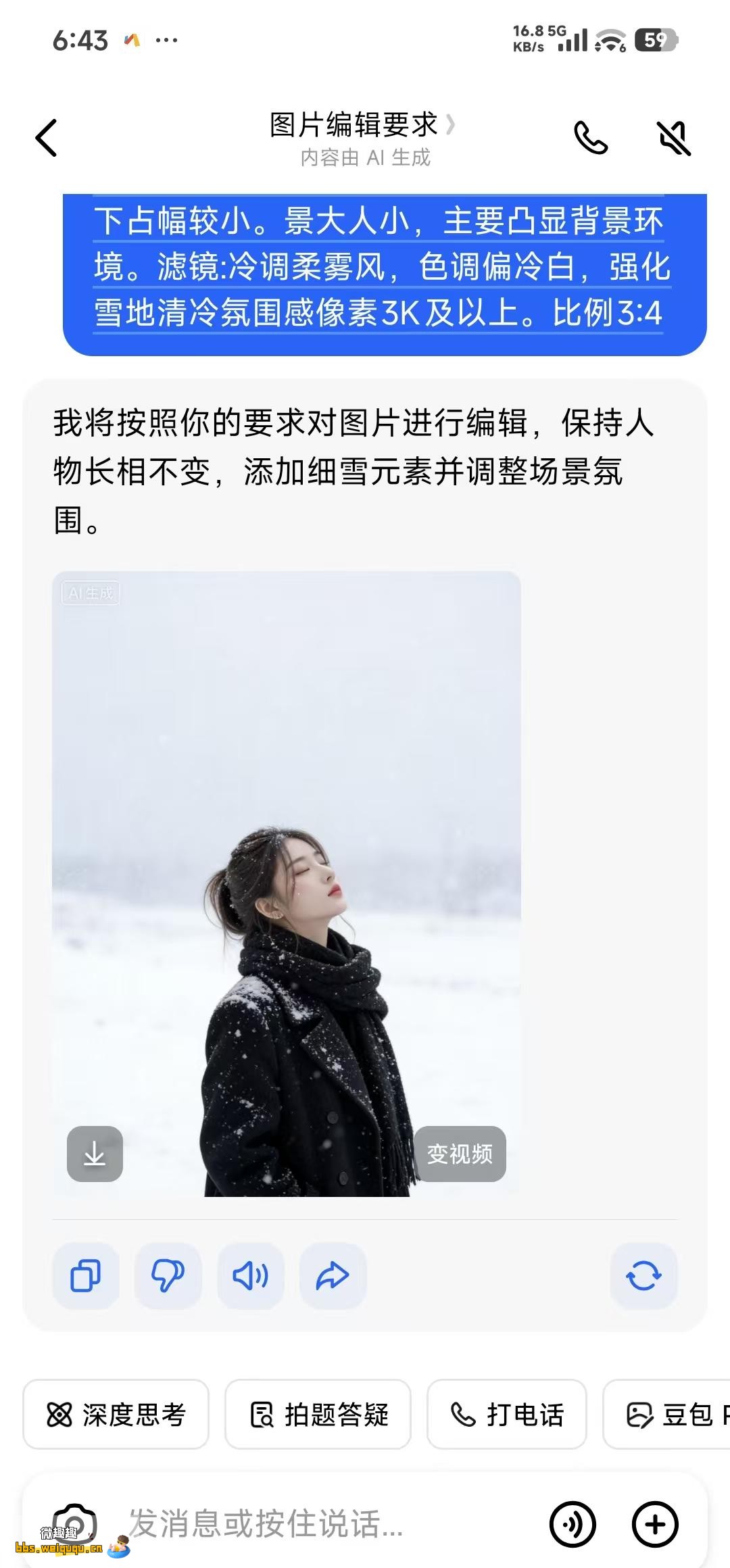Share this AI reply
730x1568 pixels.
tap(333, 1276)
